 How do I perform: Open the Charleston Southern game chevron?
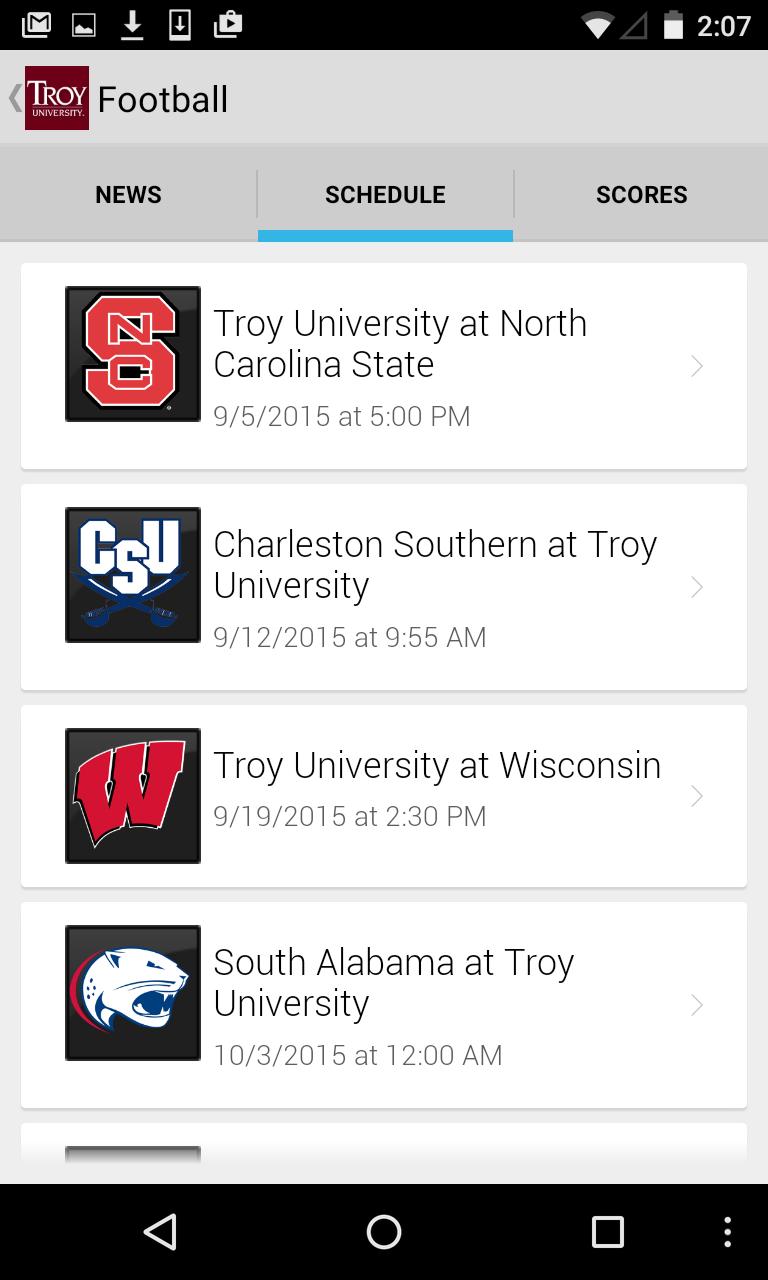pyautogui.click(x=696, y=587)
